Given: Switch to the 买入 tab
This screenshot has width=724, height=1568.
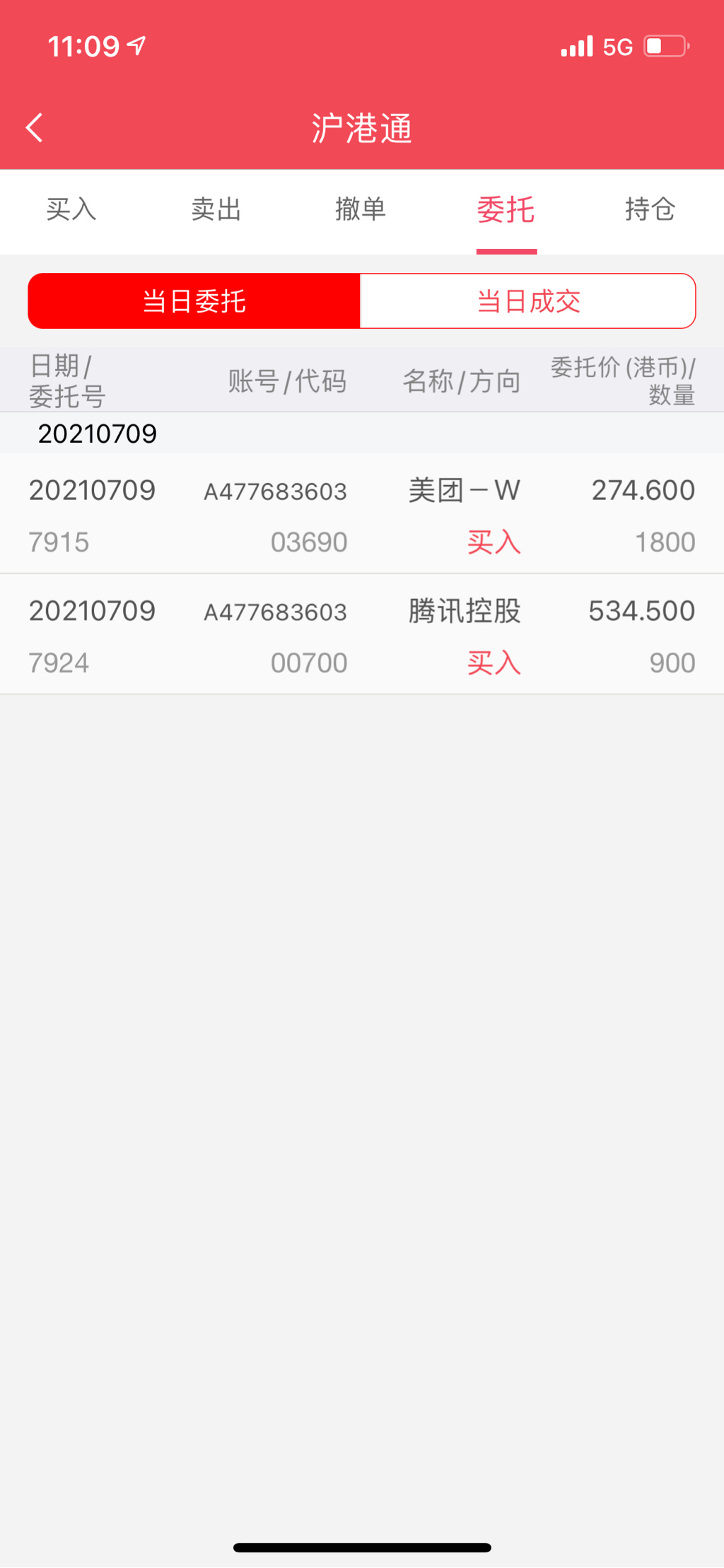Looking at the screenshot, I should click(71, 210).
